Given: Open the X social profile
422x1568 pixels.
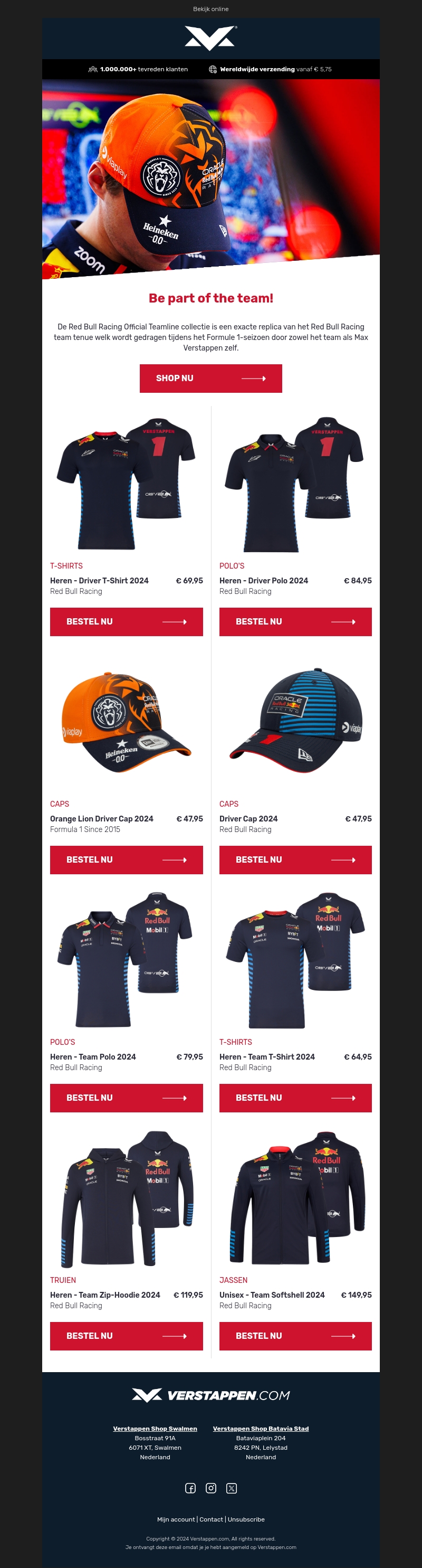Looking at the screenshot, I should click(x=232, y=1488).
